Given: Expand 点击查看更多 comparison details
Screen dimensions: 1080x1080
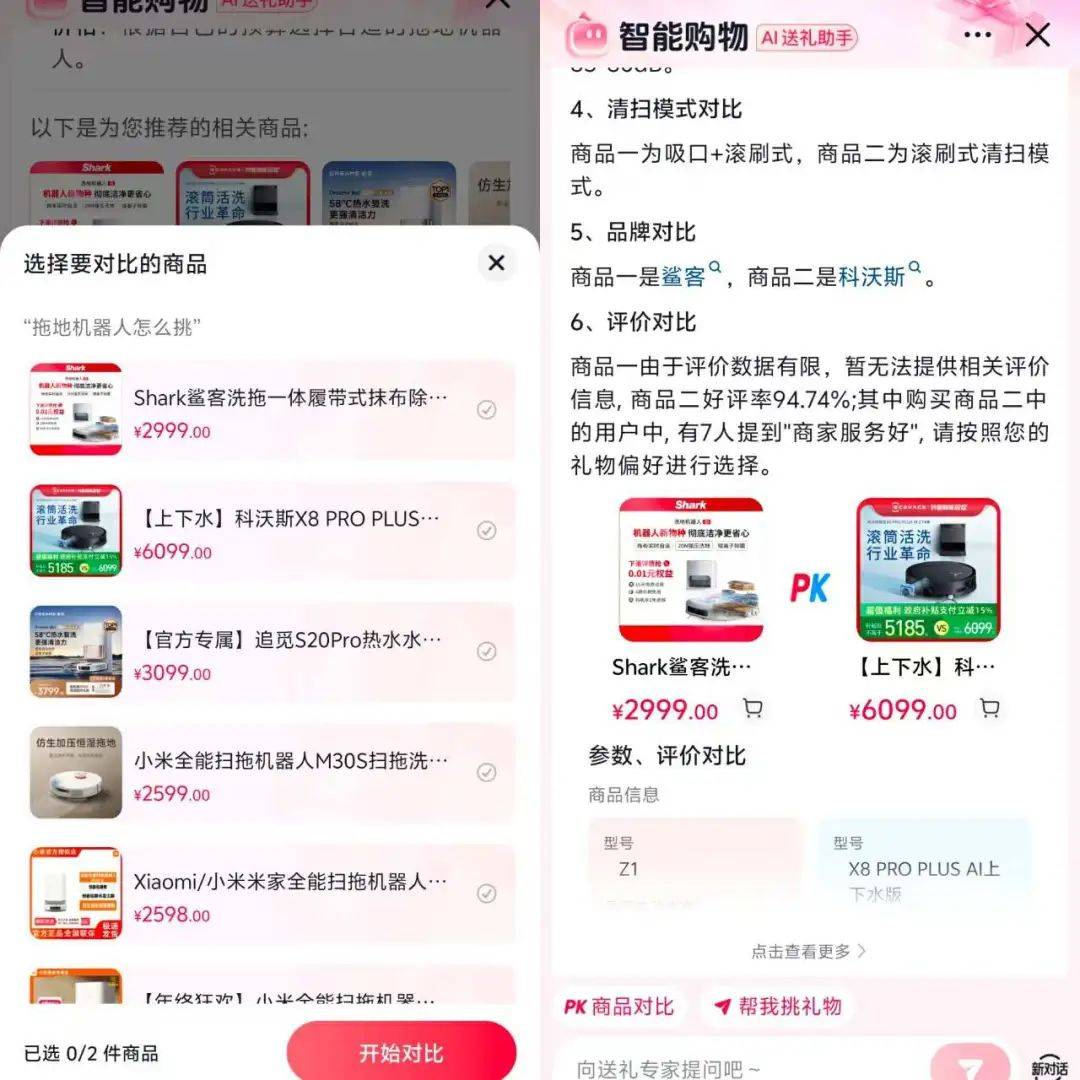Looking at the screenshot, I should (x=808, y=951).
